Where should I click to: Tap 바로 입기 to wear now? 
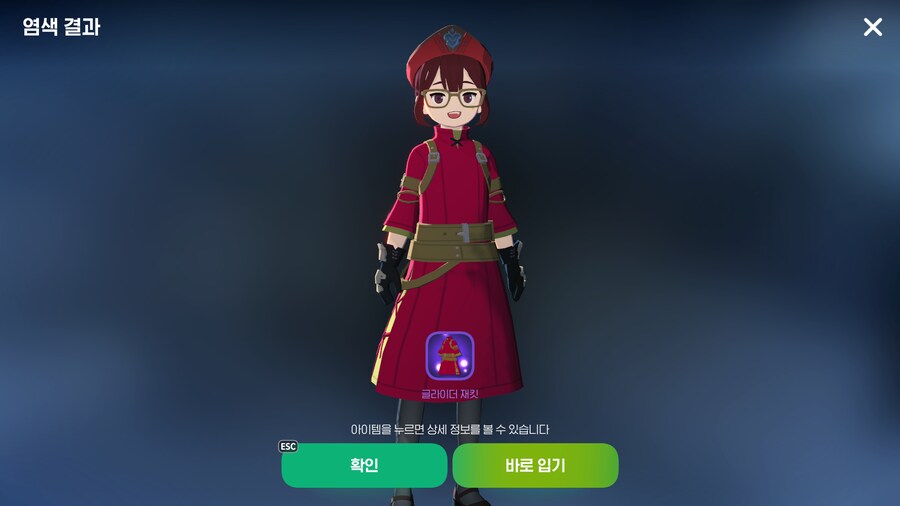[x=535, y=465]
